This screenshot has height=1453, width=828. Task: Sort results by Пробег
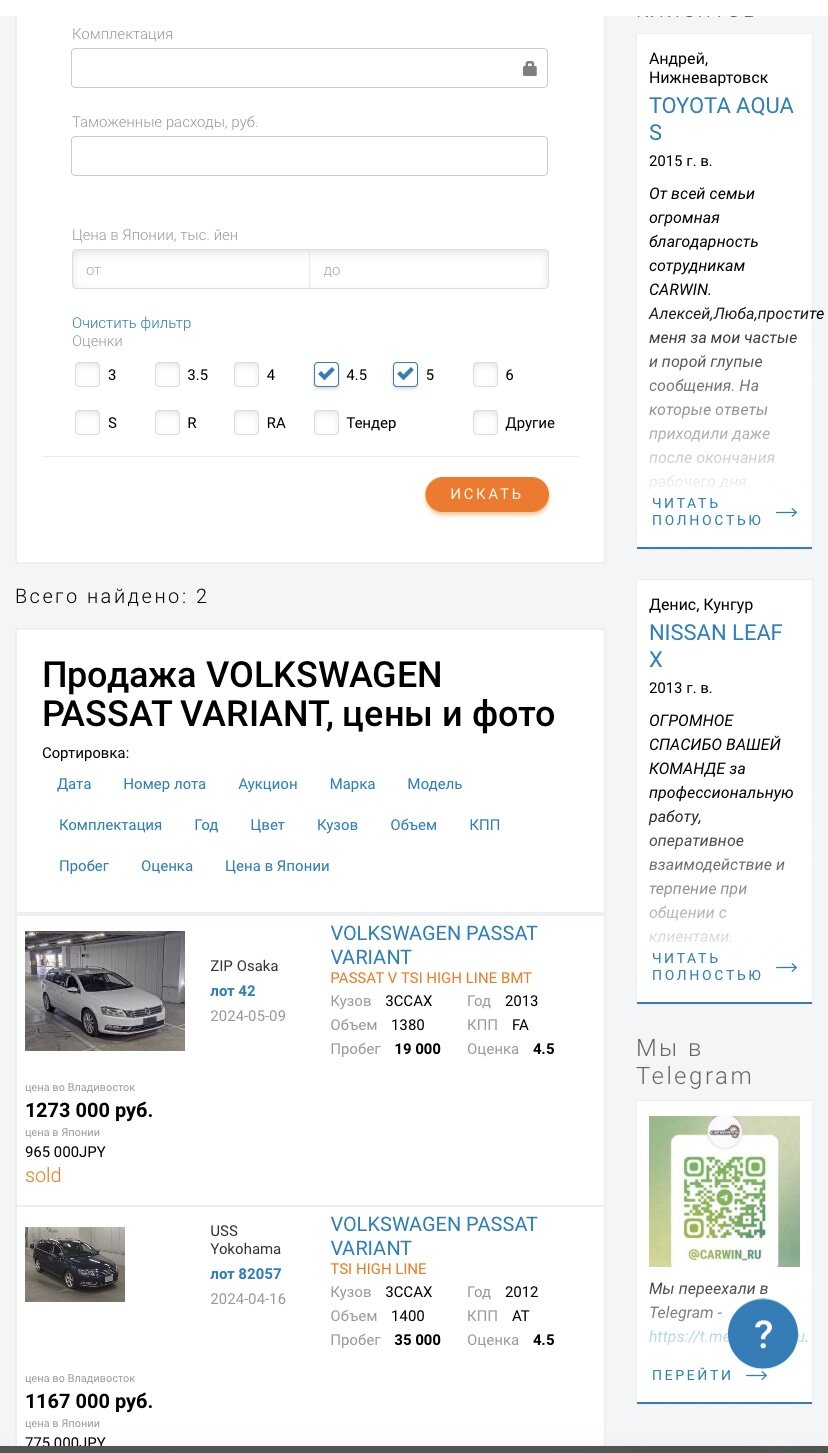point(84,866)
